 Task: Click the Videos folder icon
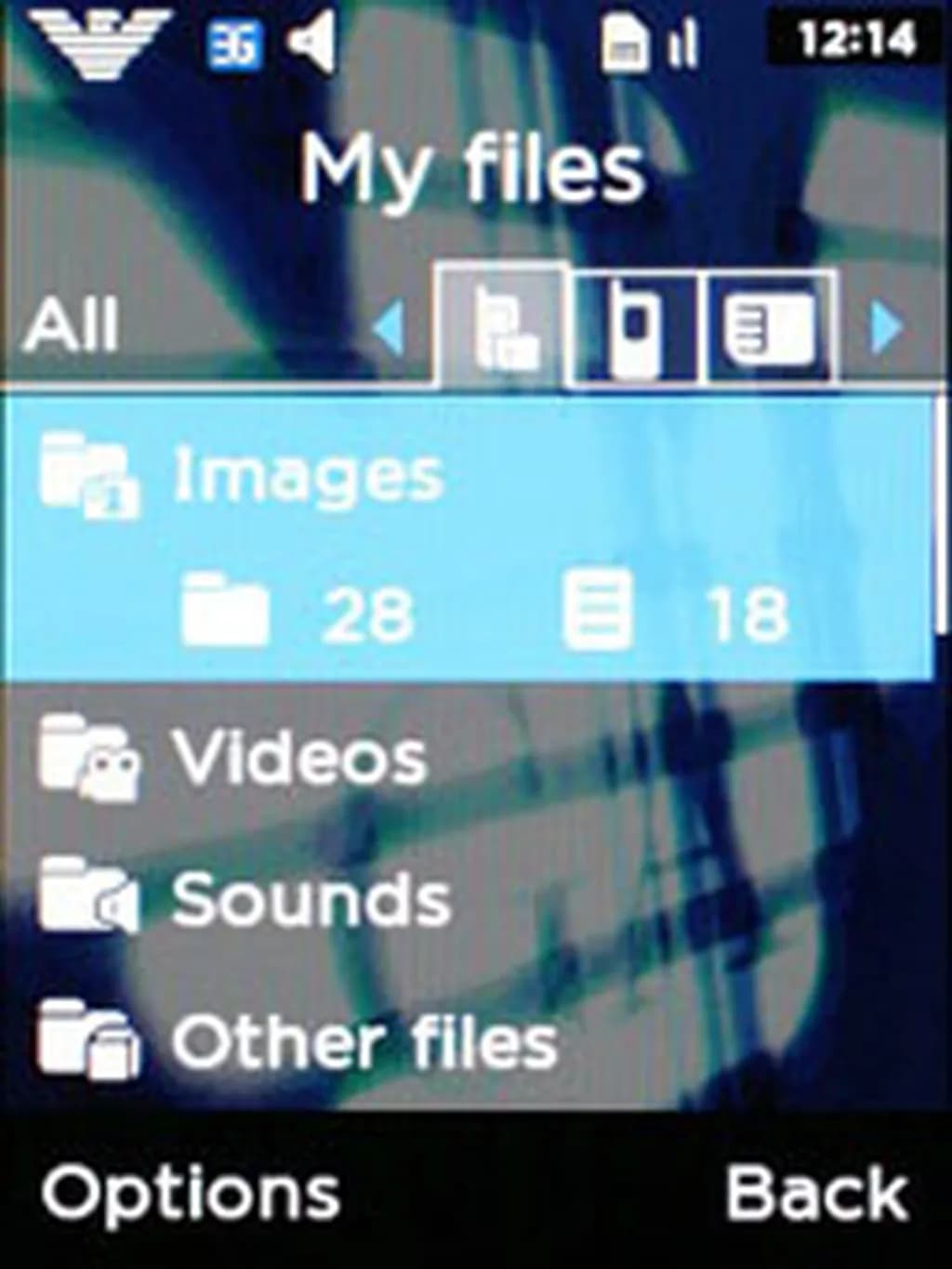tap(88, 758)
